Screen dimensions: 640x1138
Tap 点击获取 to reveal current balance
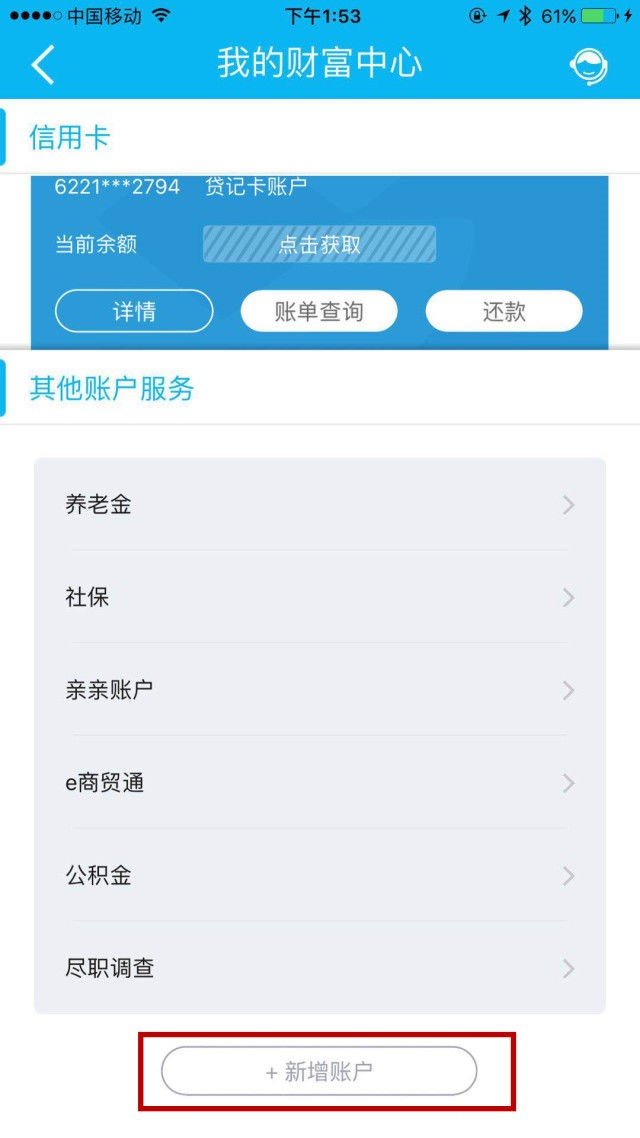coord(319,244)
